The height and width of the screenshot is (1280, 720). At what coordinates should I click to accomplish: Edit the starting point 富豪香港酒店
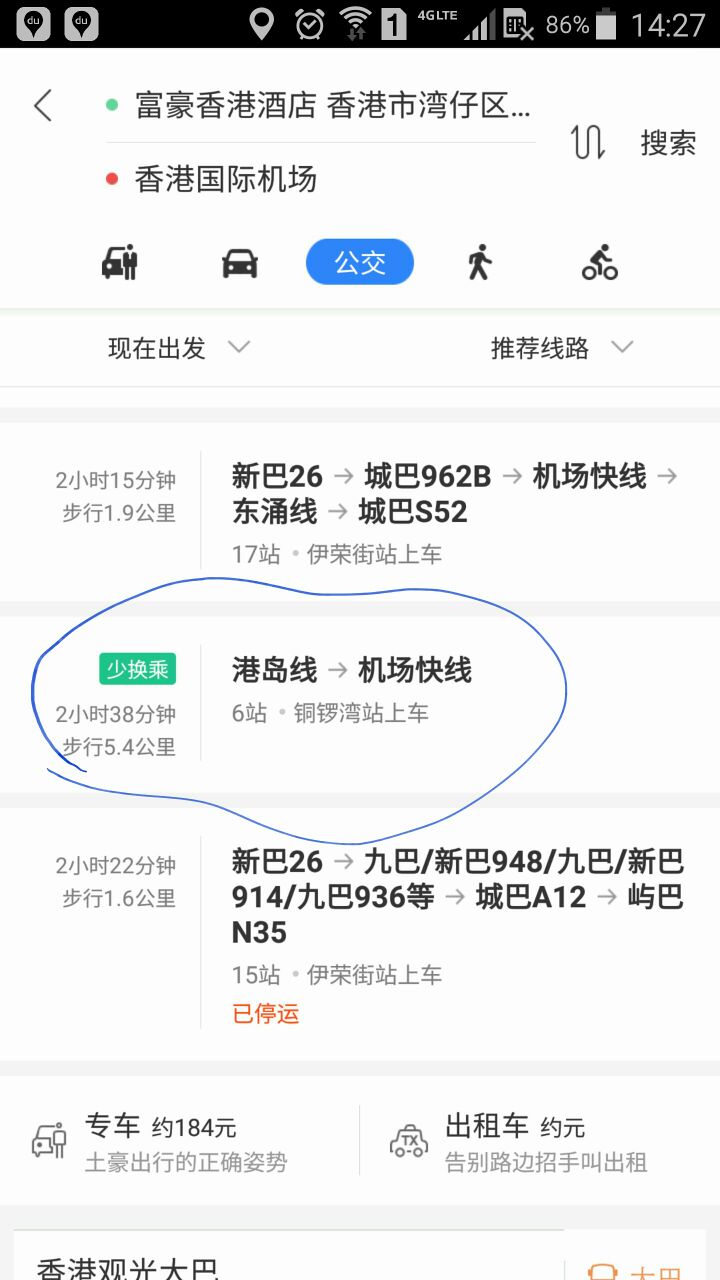click(x=330, y=106)
